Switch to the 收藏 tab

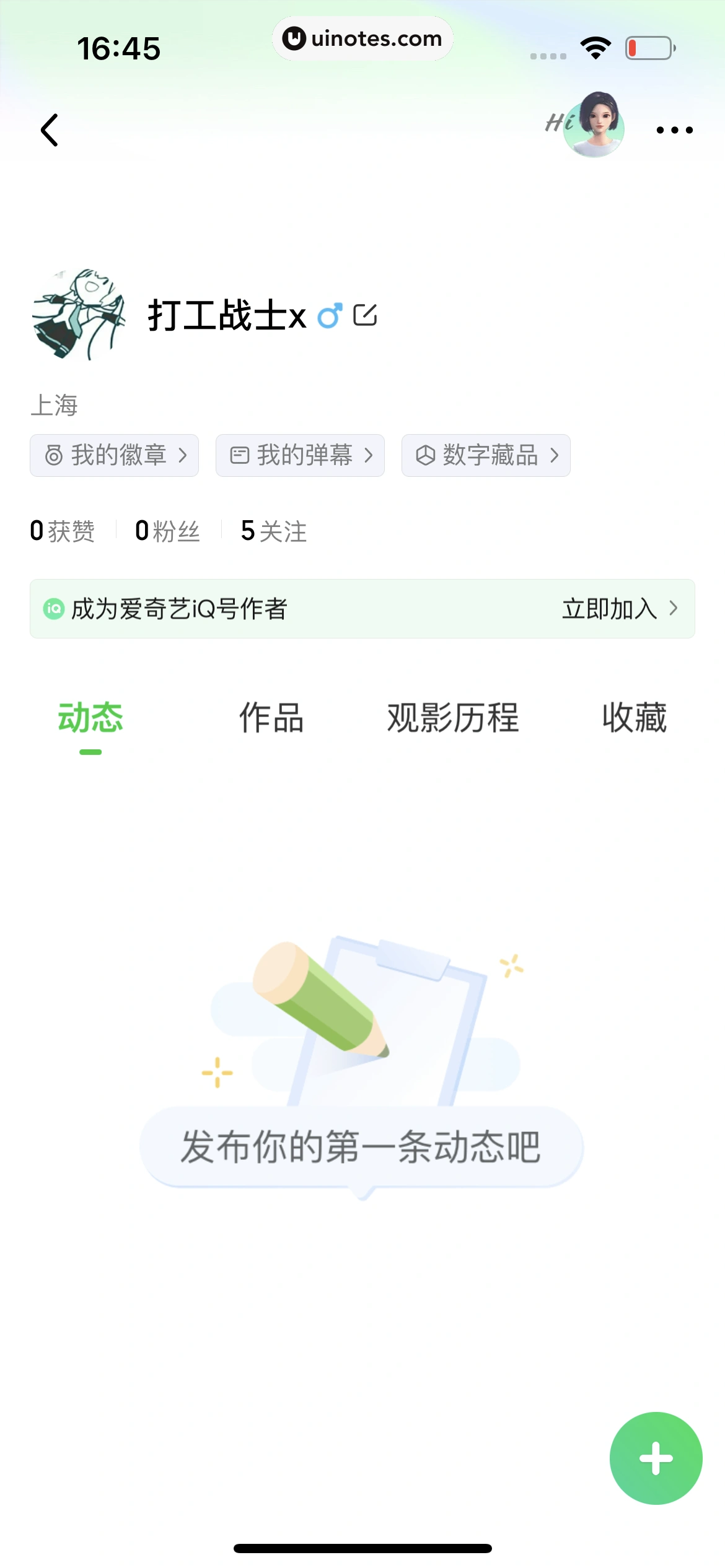(635, 718)
